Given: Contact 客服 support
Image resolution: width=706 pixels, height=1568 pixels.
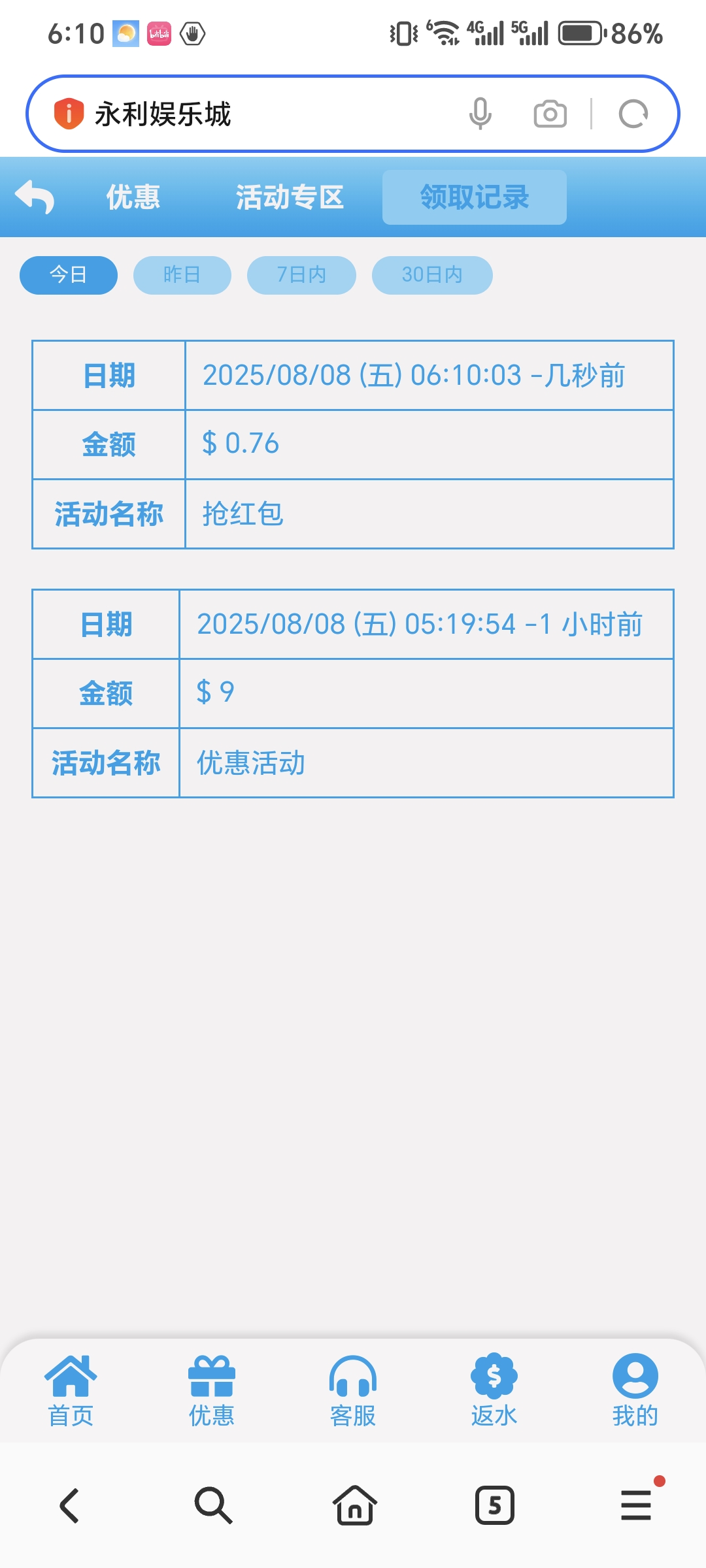Looking at the screenshot, I should 353,1390.
